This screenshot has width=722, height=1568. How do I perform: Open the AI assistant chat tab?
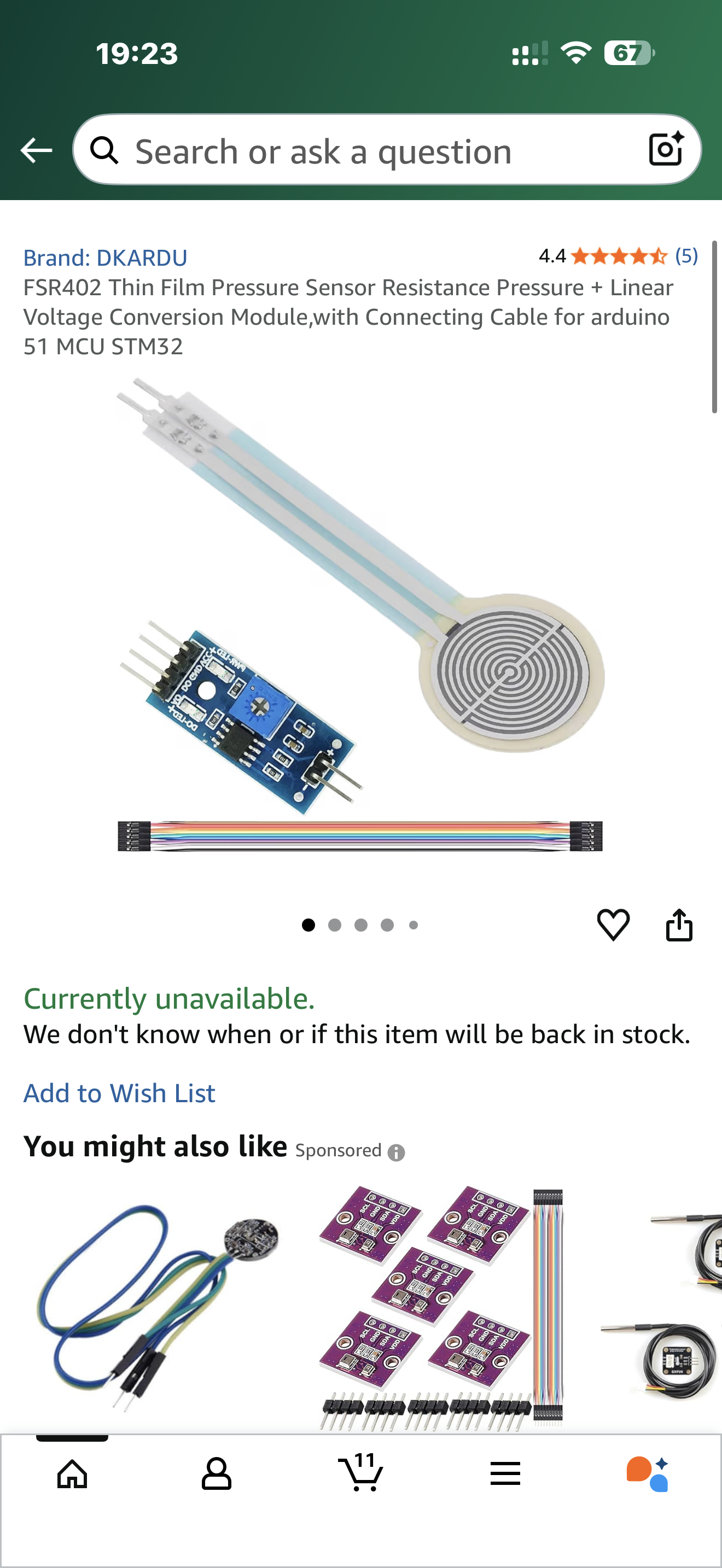tap(648, 1473)
